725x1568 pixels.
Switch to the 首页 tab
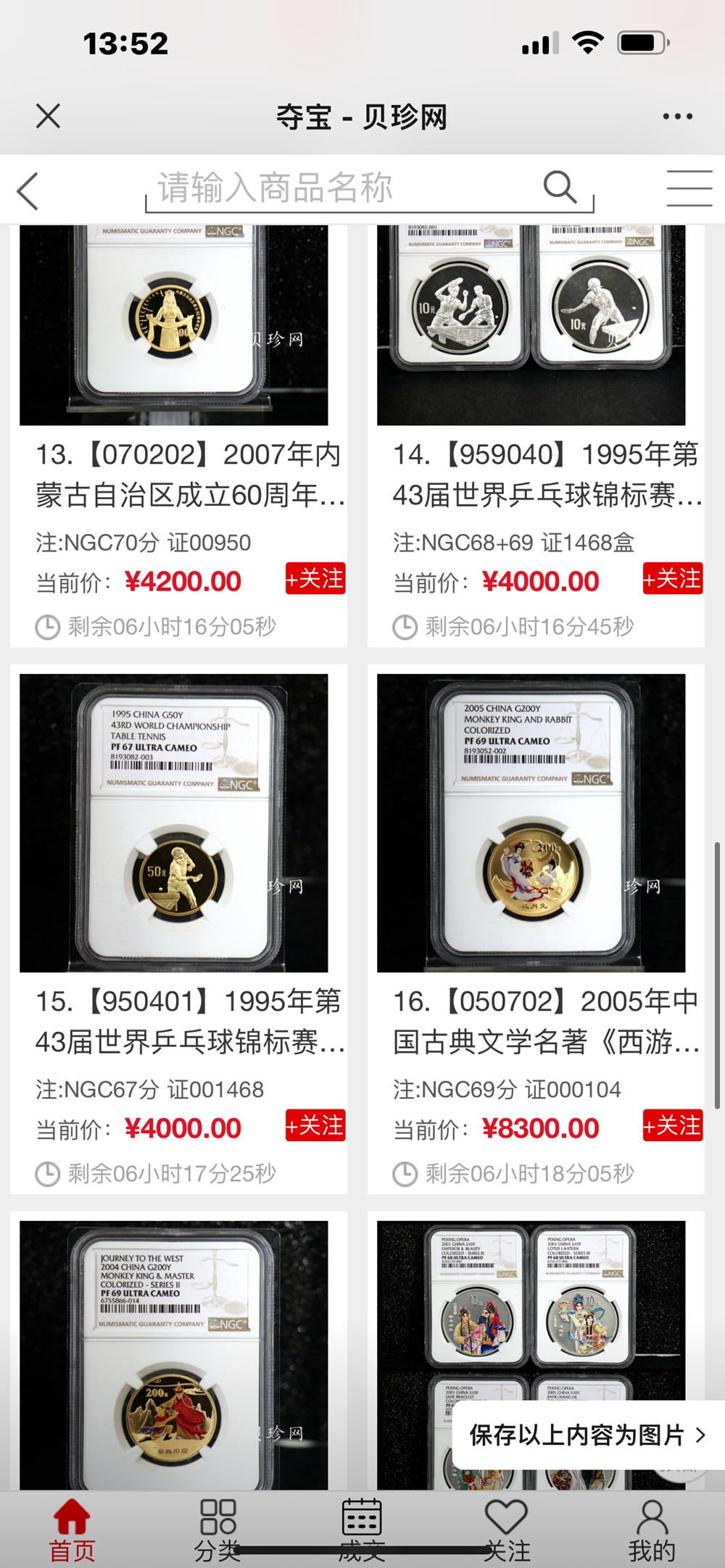(x=72, y=1529)
